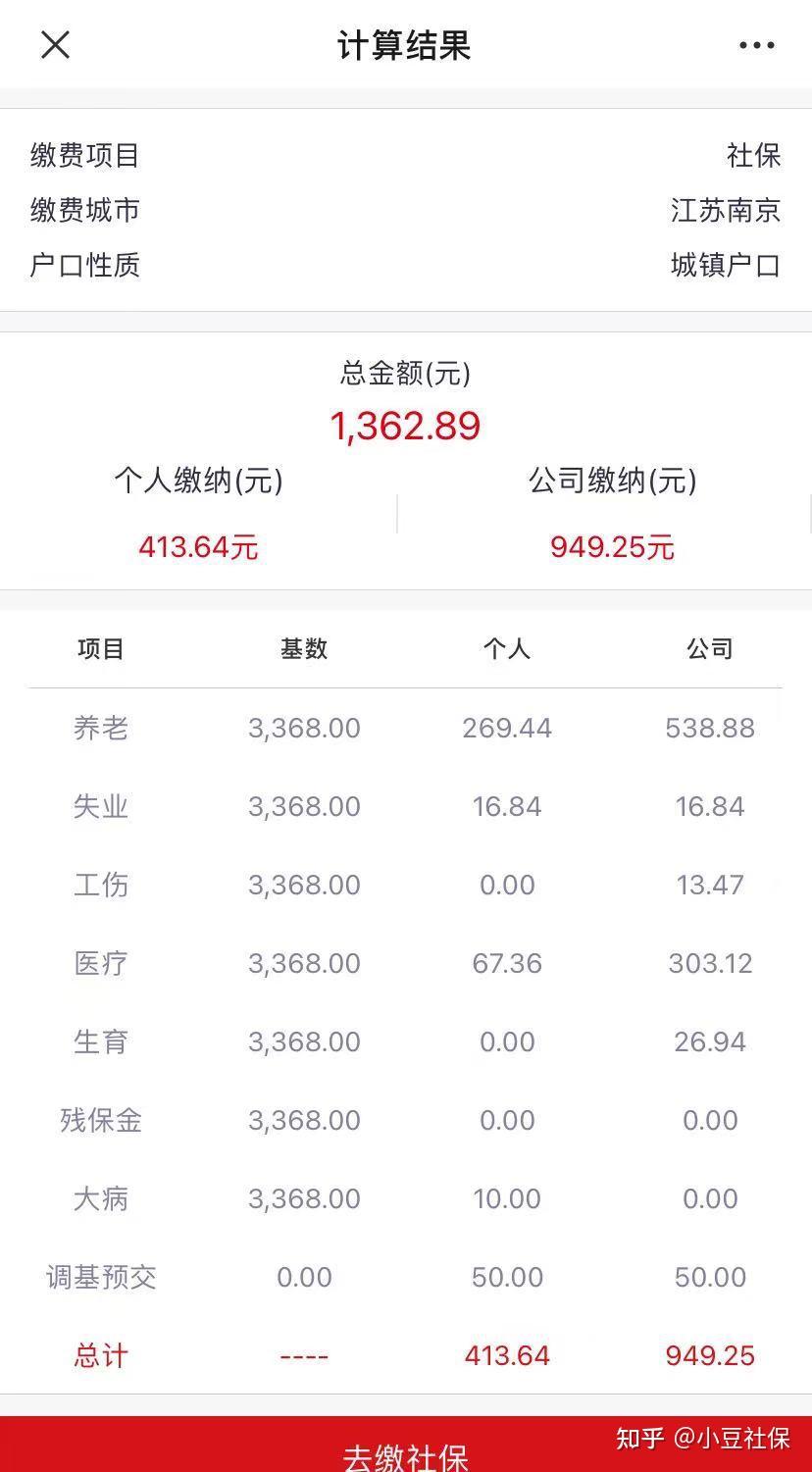Select the 公司缴纳 amount 949.25元
The height and width of the screenshot is (1472, 812).
click(x=613, y=547)
